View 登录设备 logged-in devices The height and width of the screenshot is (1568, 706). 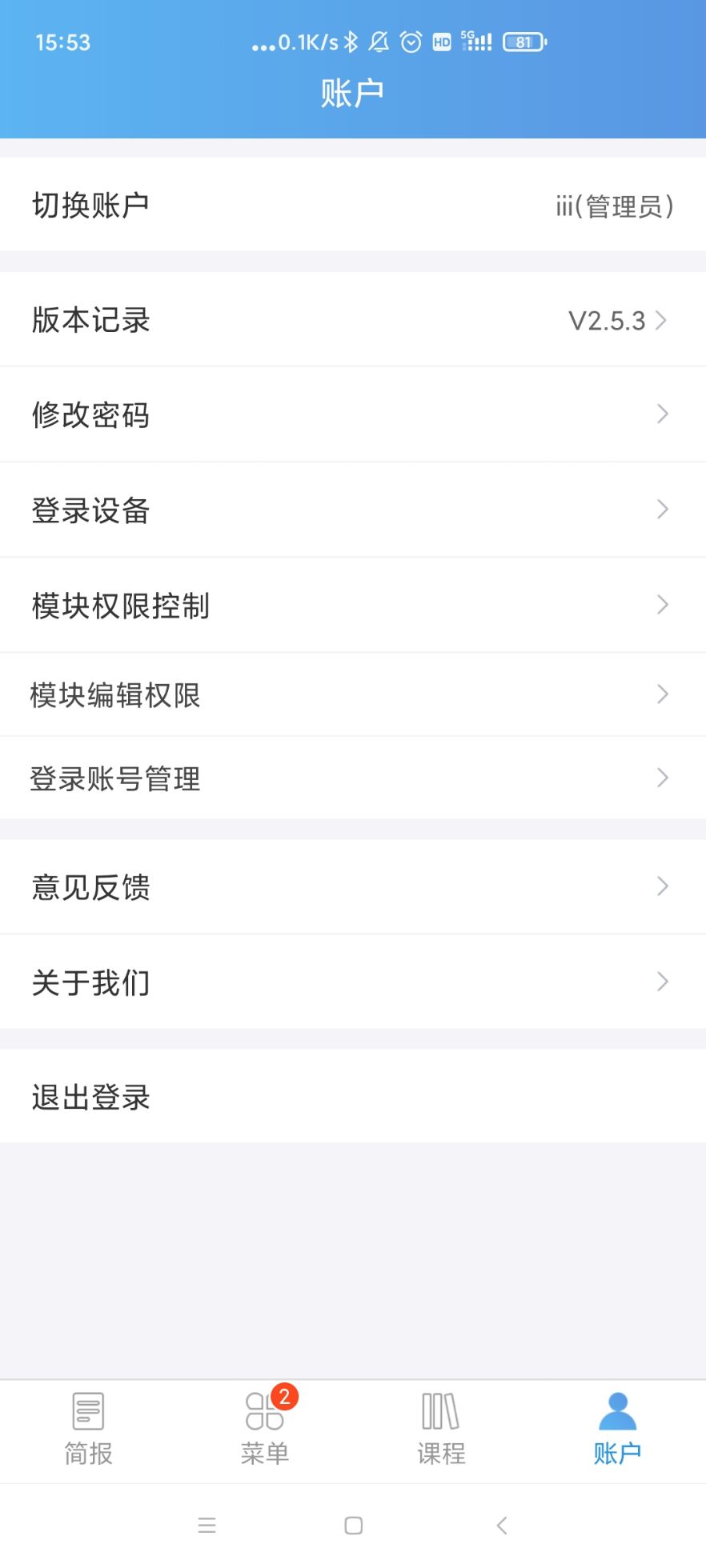click(352, 510)
